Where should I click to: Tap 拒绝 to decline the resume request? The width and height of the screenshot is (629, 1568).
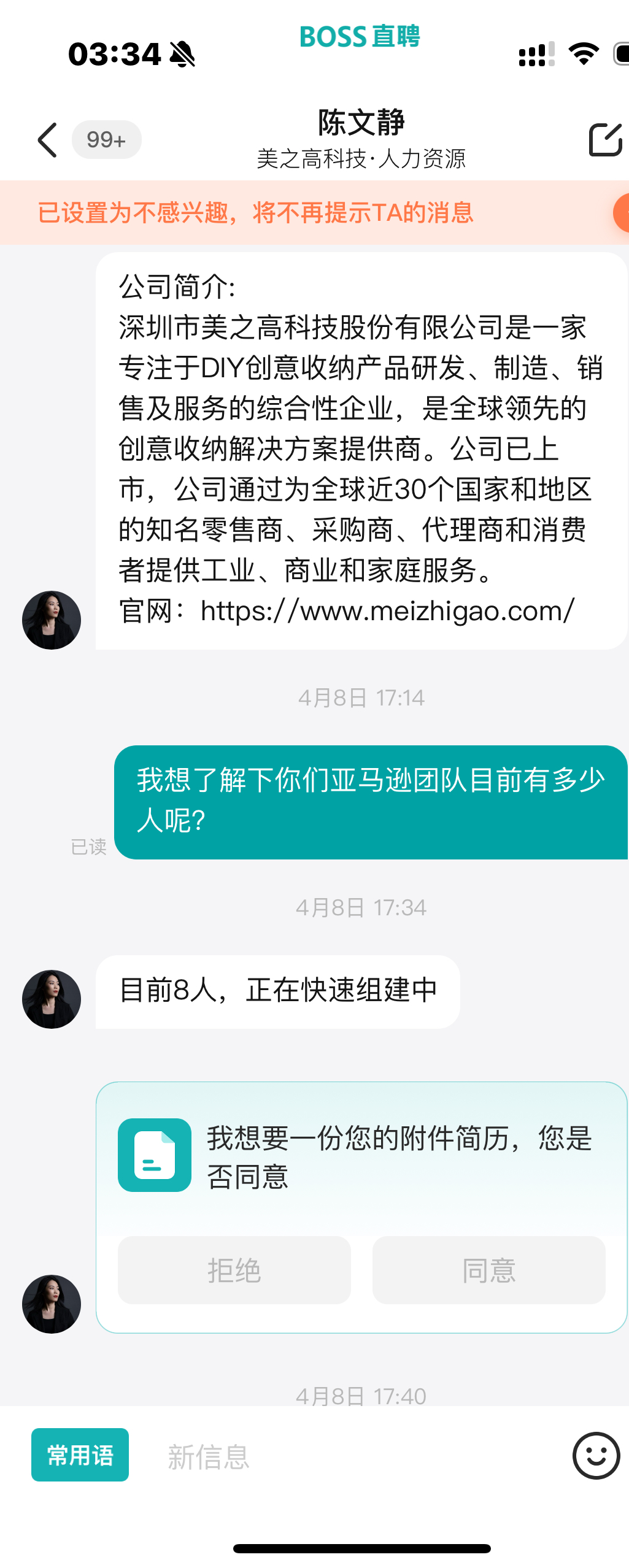tap(234, 1270)
